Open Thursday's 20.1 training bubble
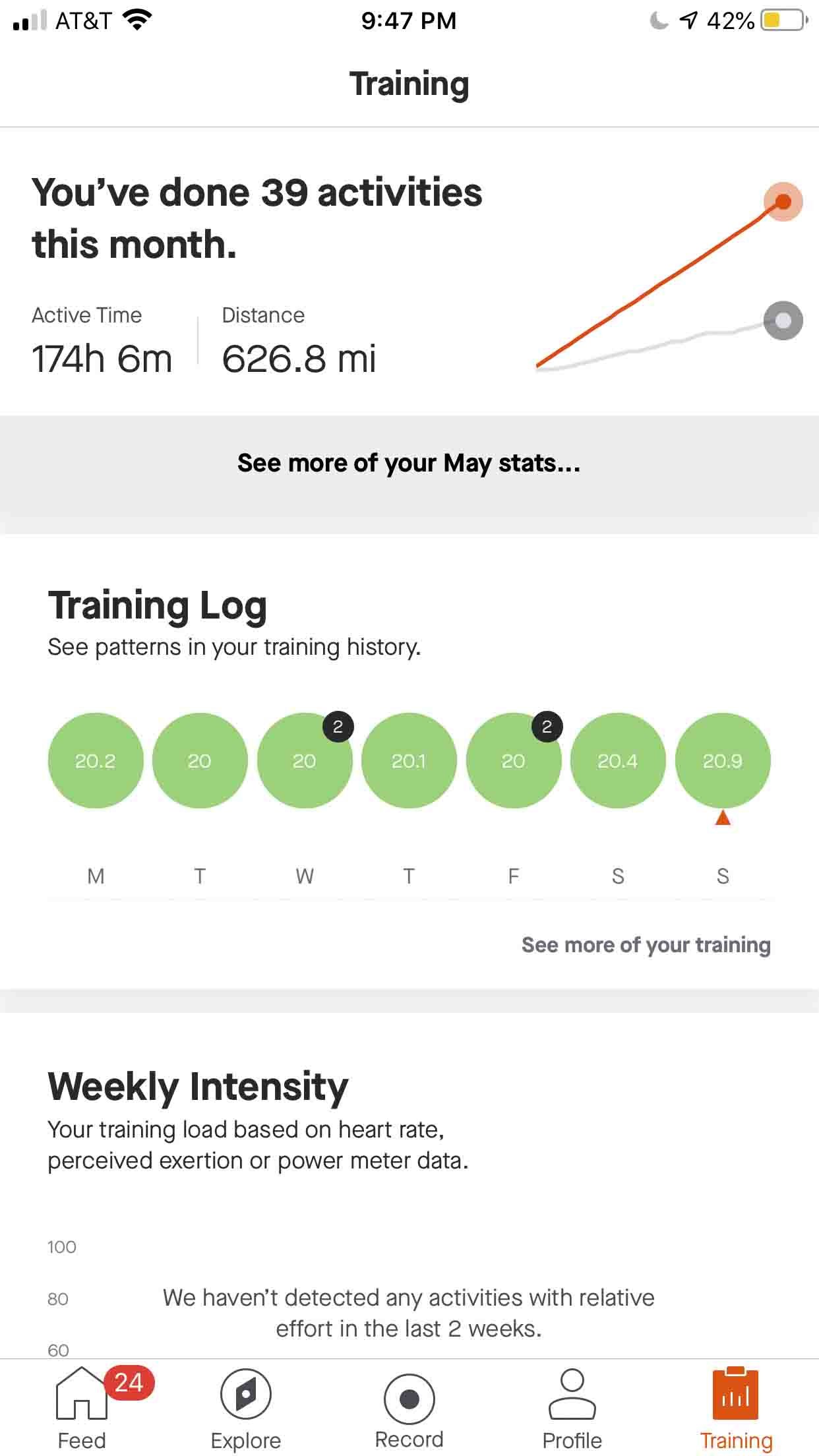The height and width of the screenshot is (1456, 819). [x=409, y=760]
